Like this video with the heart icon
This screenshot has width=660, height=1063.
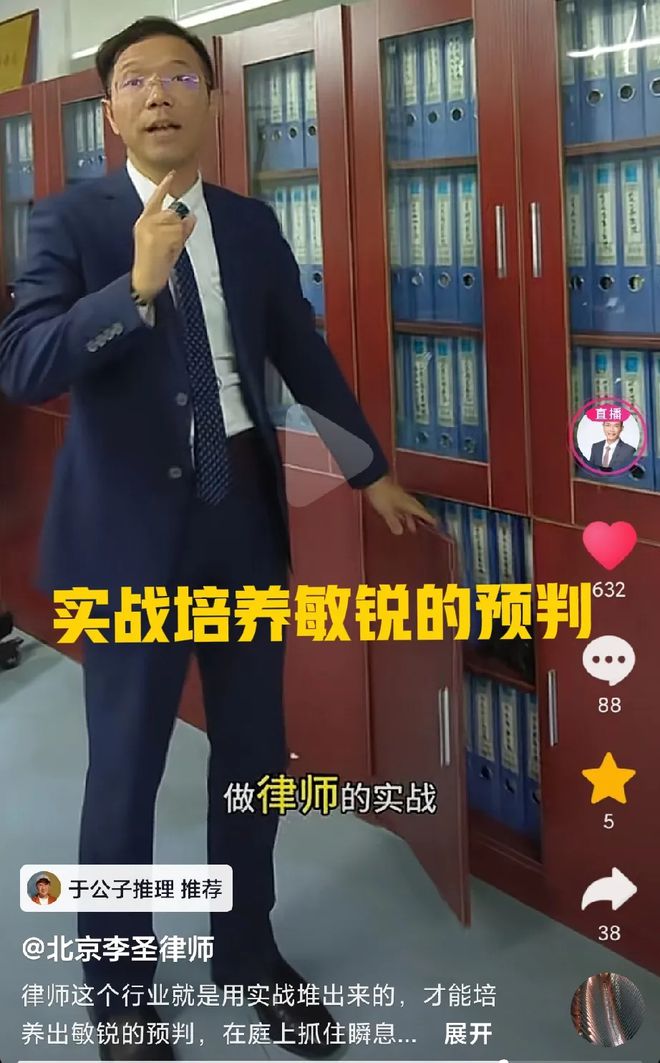click(x=609, y=545)
